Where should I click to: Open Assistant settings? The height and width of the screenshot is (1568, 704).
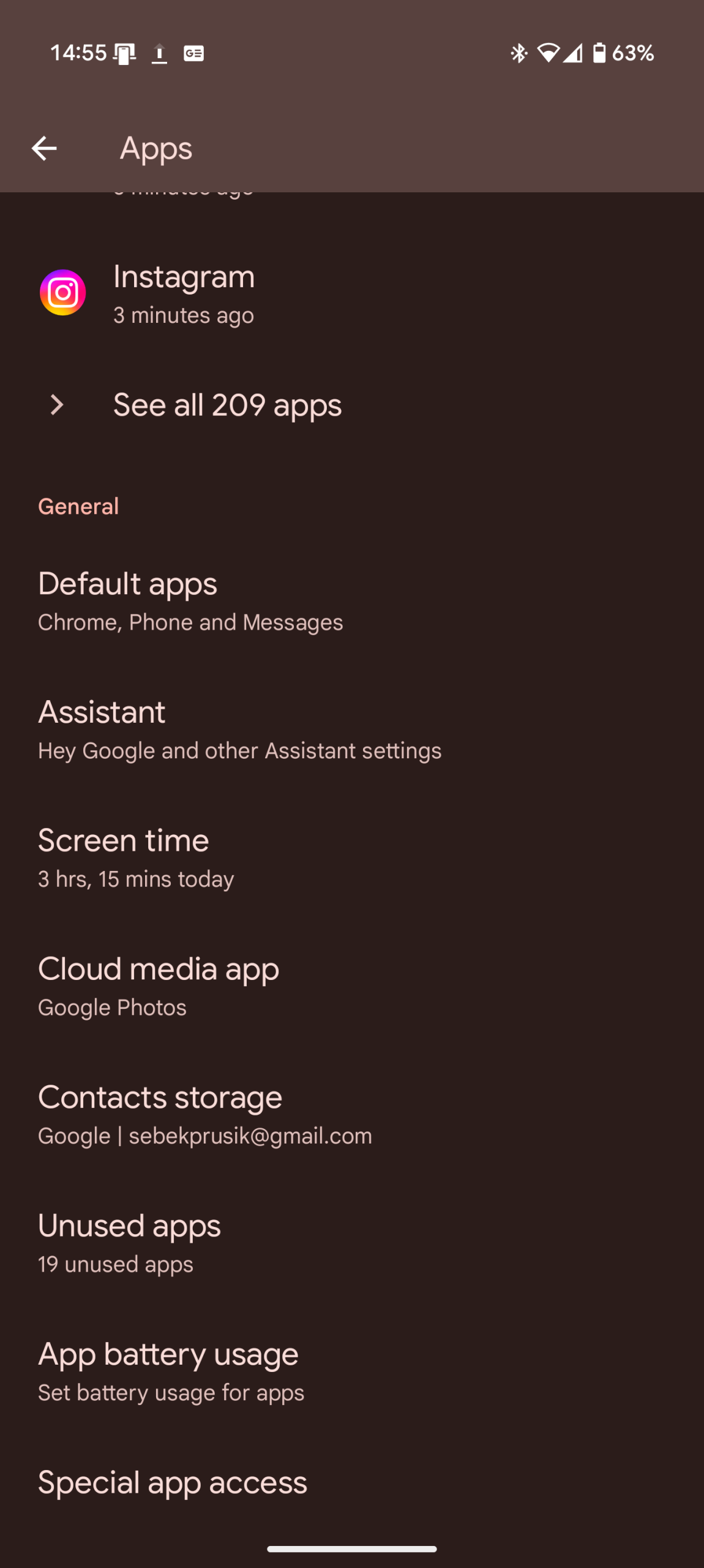(x=239, y=730)
